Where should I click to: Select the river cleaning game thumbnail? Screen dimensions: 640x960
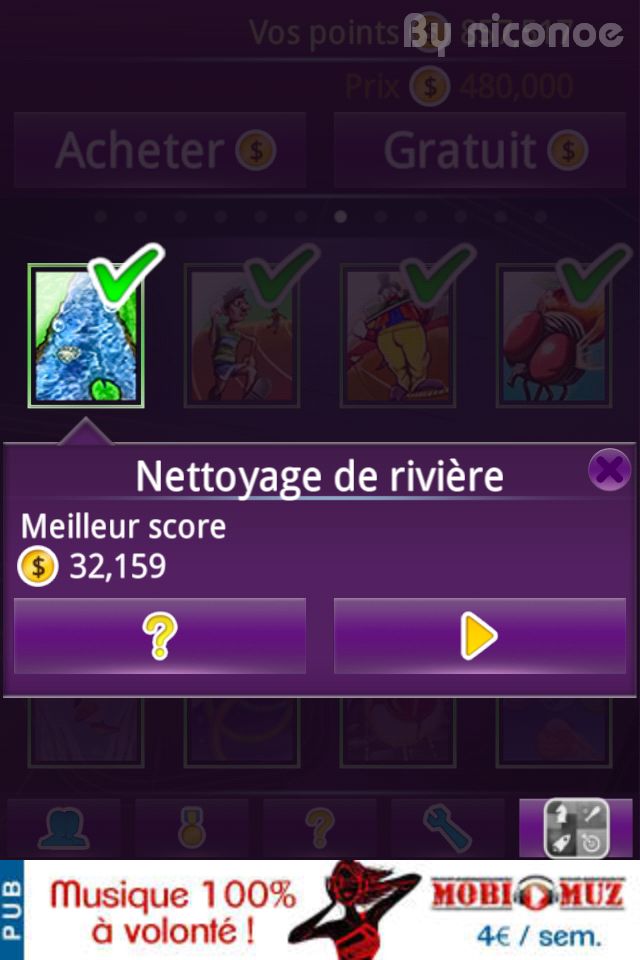click(85, 337)
